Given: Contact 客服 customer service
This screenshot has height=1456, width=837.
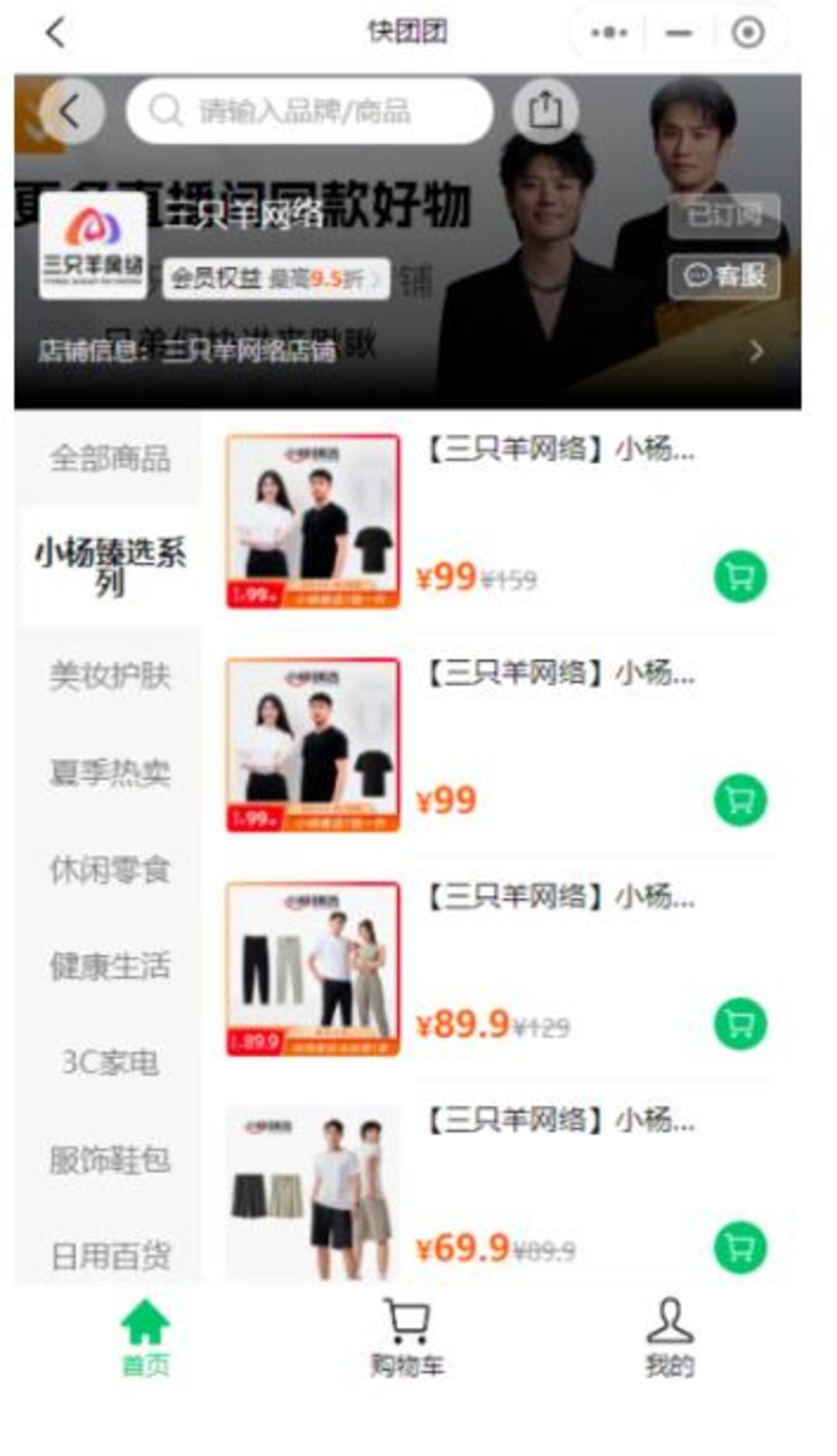Looking at the screenshot, I should pos(724,276).
